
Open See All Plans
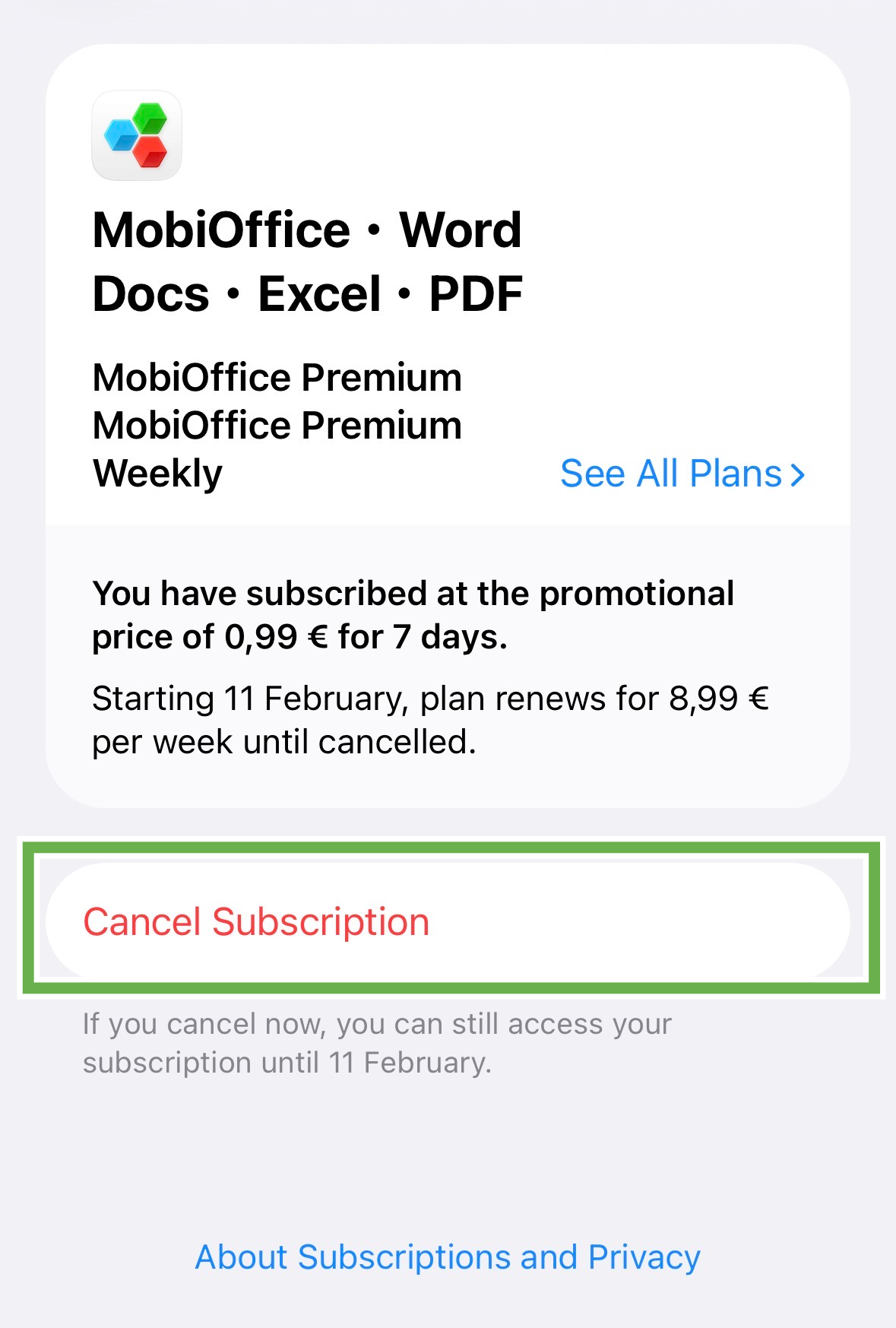pos(682,474)
